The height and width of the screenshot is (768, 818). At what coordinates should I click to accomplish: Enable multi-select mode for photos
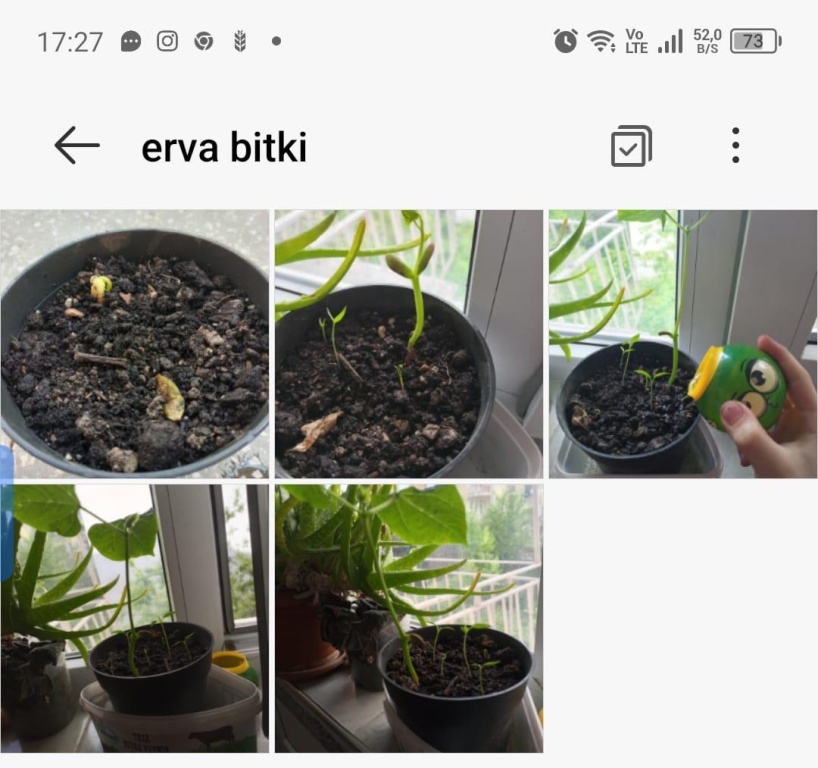click(x=631, y=146)
